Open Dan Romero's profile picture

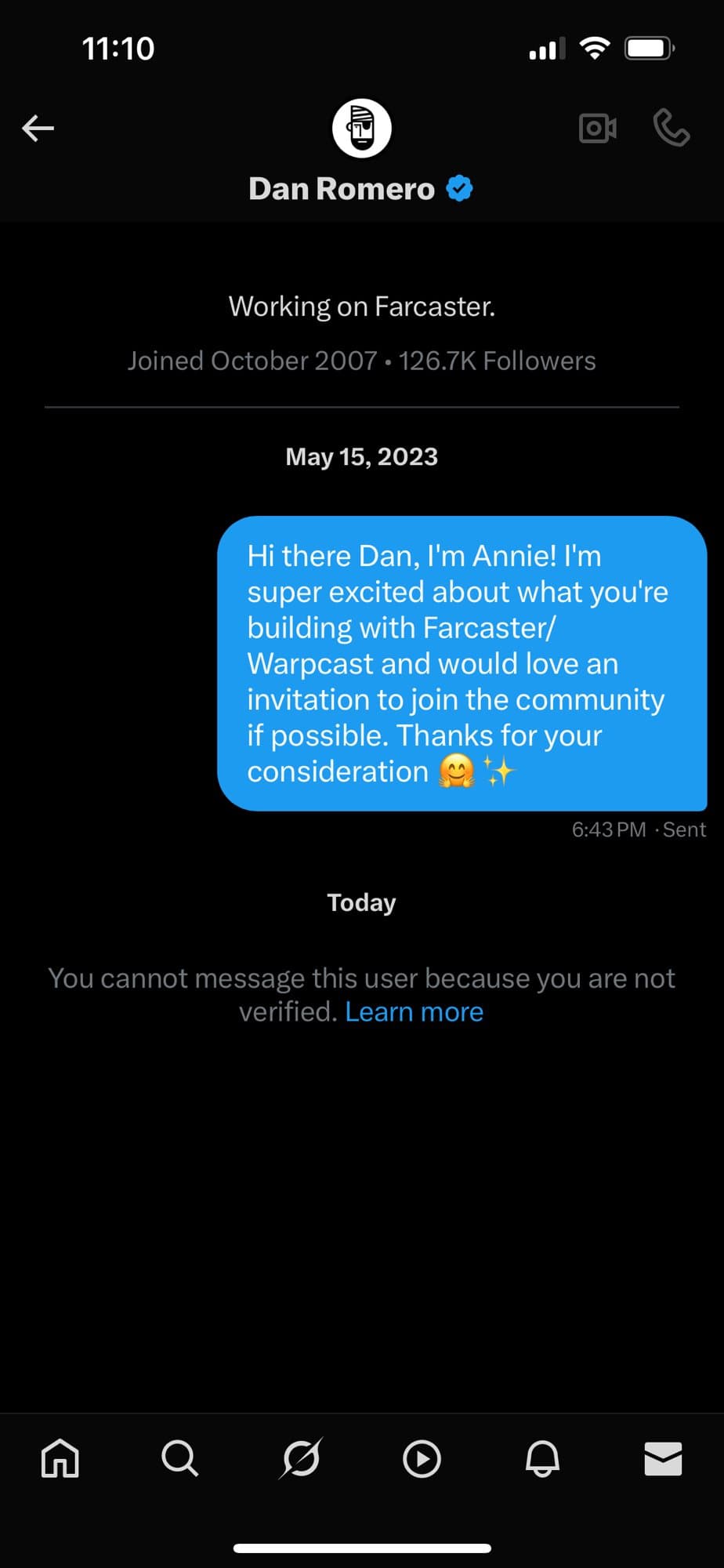click(x=361, y=128)
